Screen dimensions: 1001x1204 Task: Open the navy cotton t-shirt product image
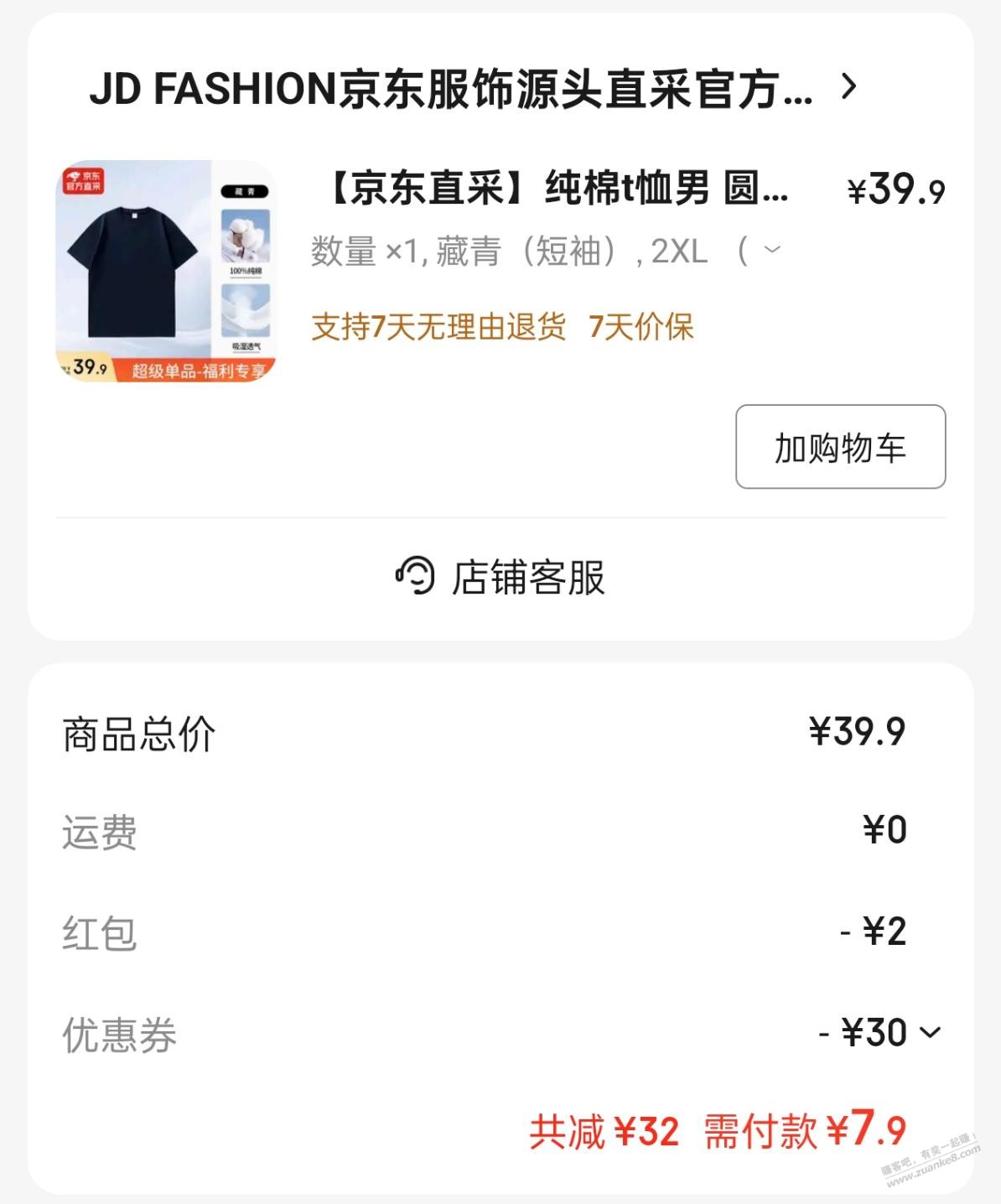pos(166,271)
